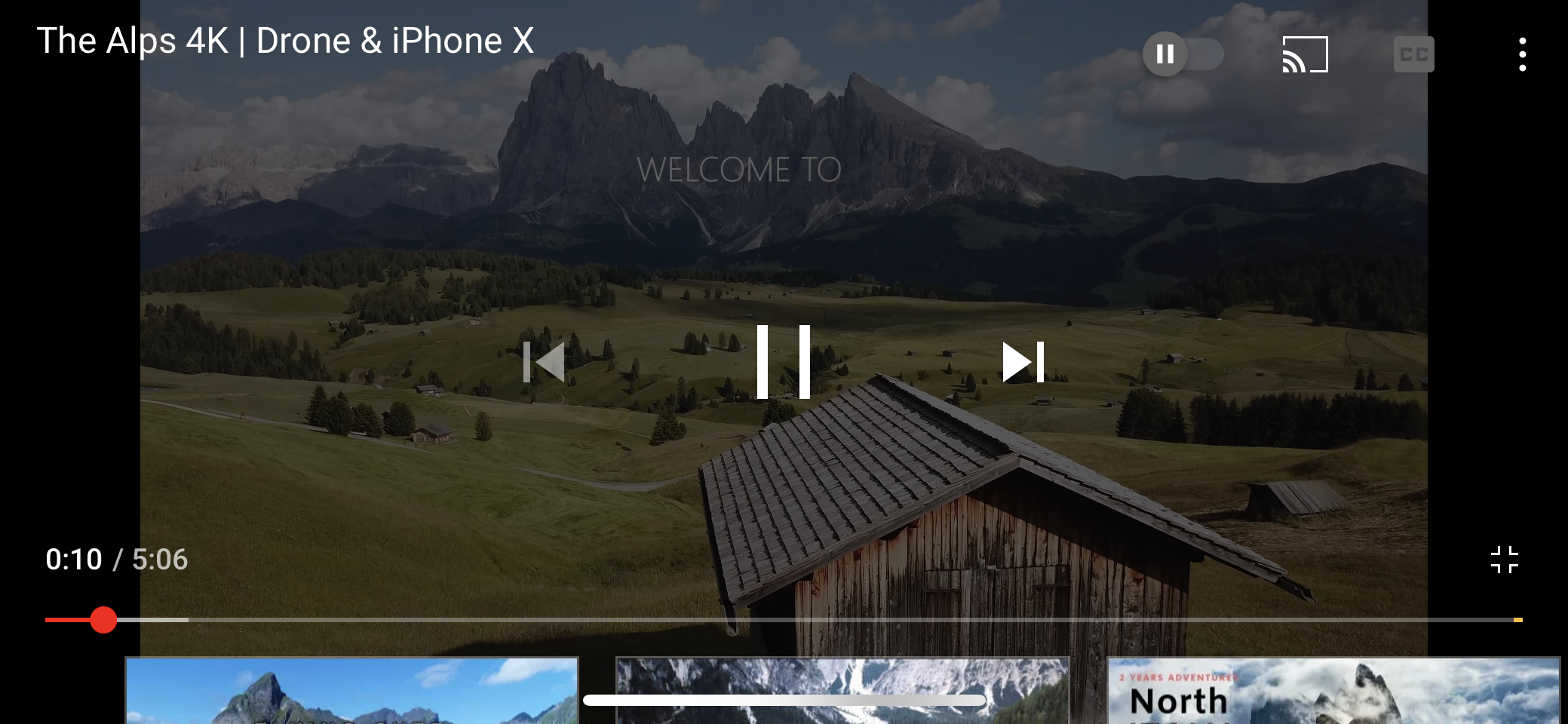Skip to the next video

1023,362
